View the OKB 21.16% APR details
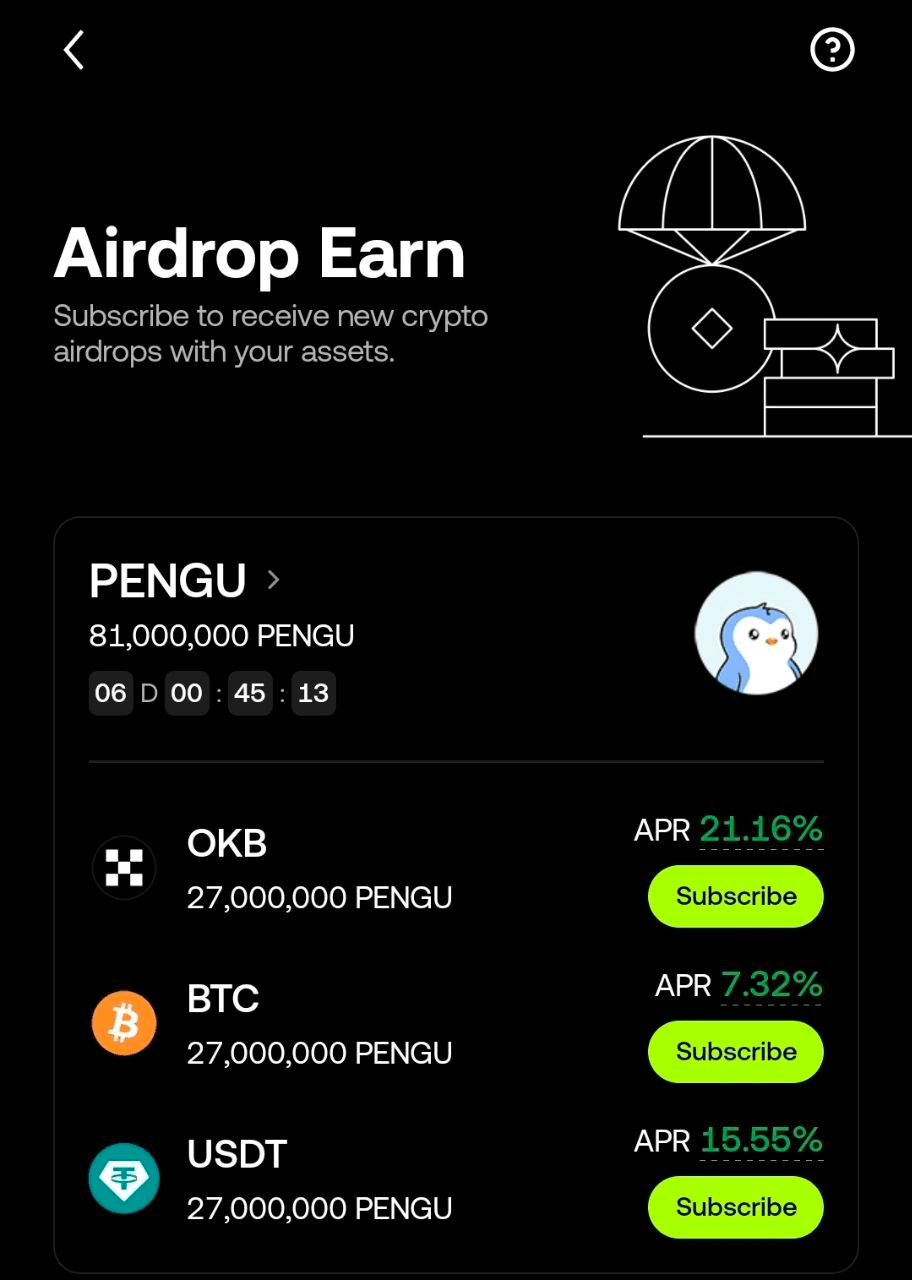912x1280 pixels. (760, 829)
